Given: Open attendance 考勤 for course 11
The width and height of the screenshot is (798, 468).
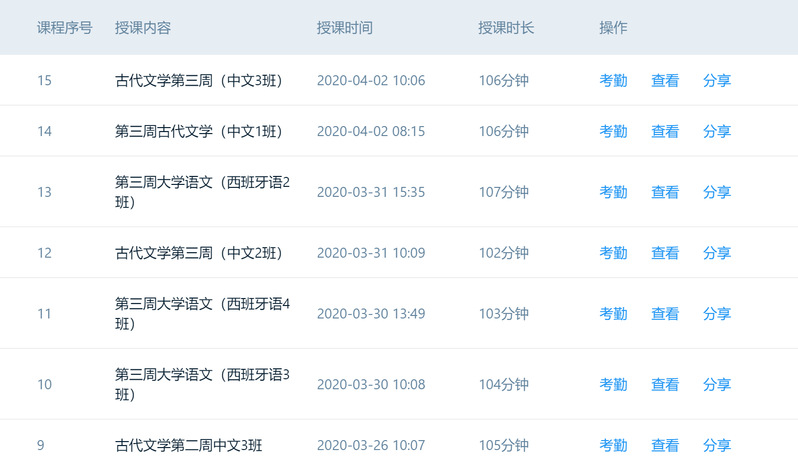Looking at the screenshot, I should [x=613, y=314].
